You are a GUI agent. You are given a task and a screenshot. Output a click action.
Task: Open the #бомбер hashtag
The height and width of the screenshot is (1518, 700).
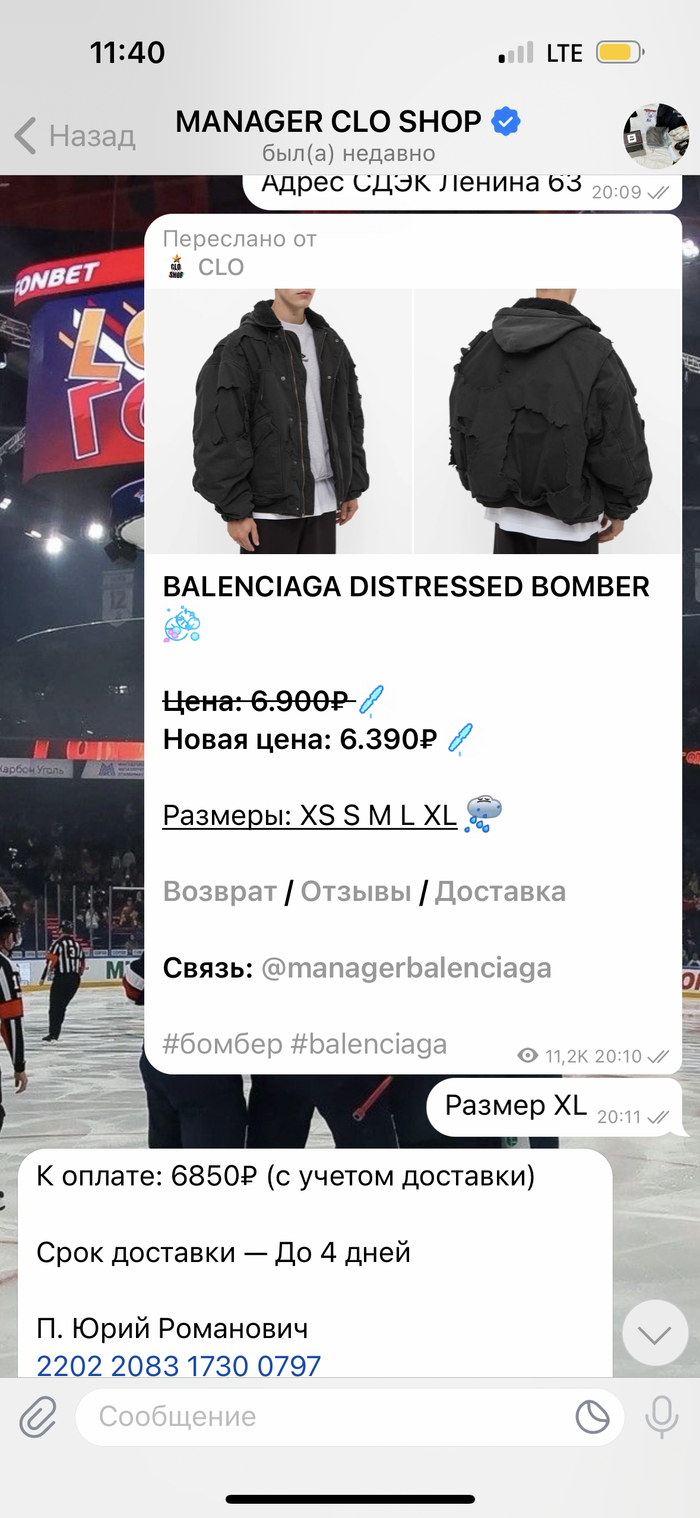[222, 1045]
